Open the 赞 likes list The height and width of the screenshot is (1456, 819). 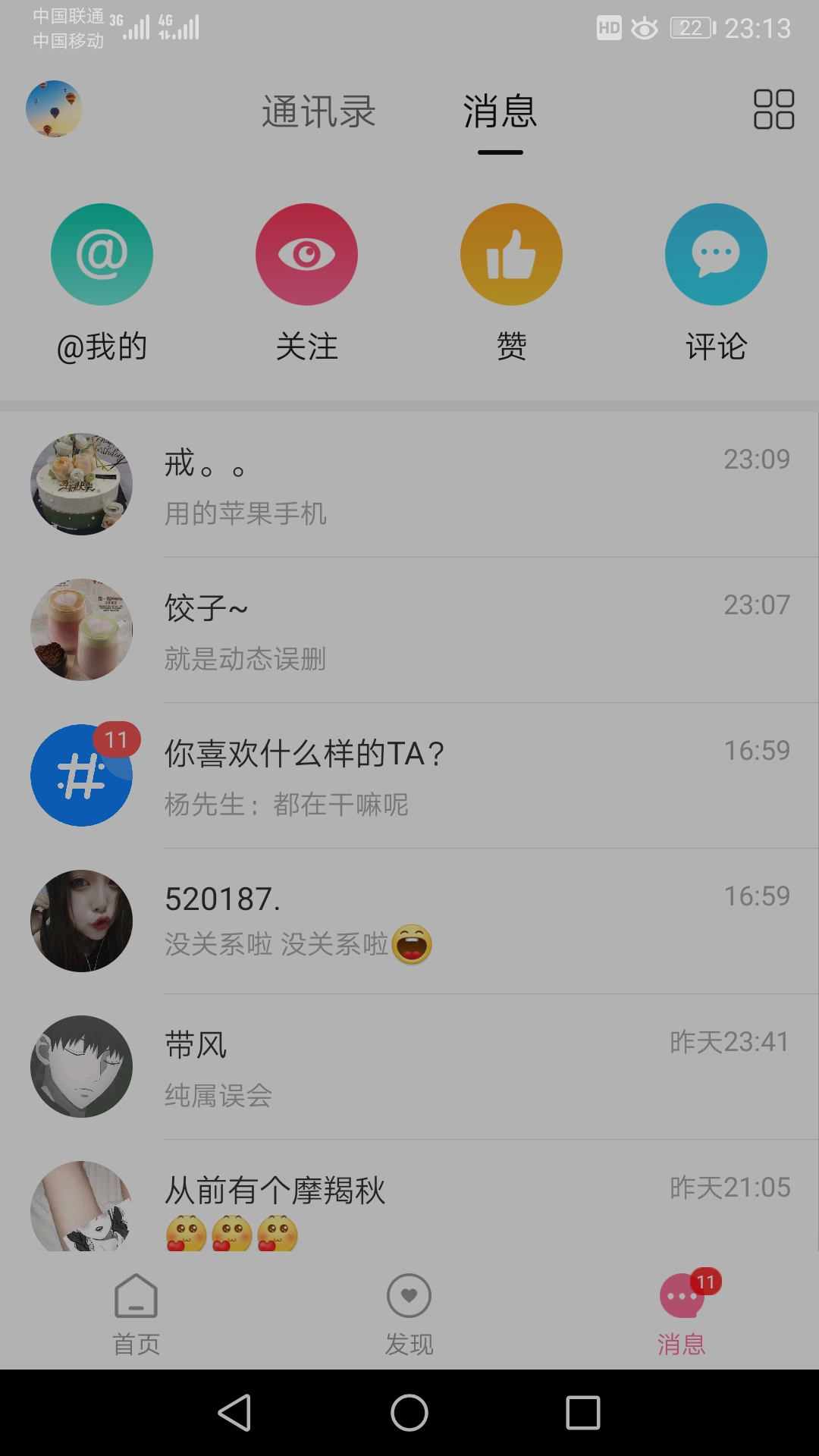click(x=511, y=255)
